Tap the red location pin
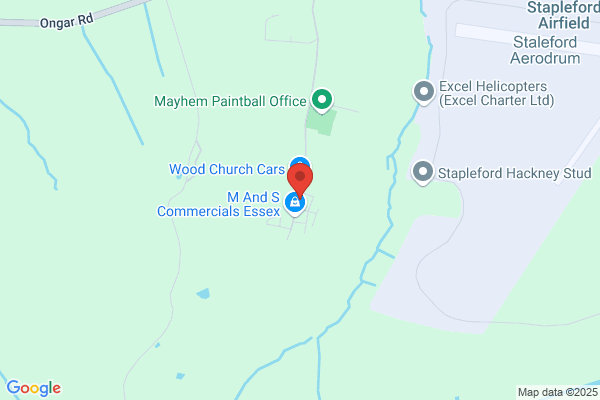 [300, 180]
